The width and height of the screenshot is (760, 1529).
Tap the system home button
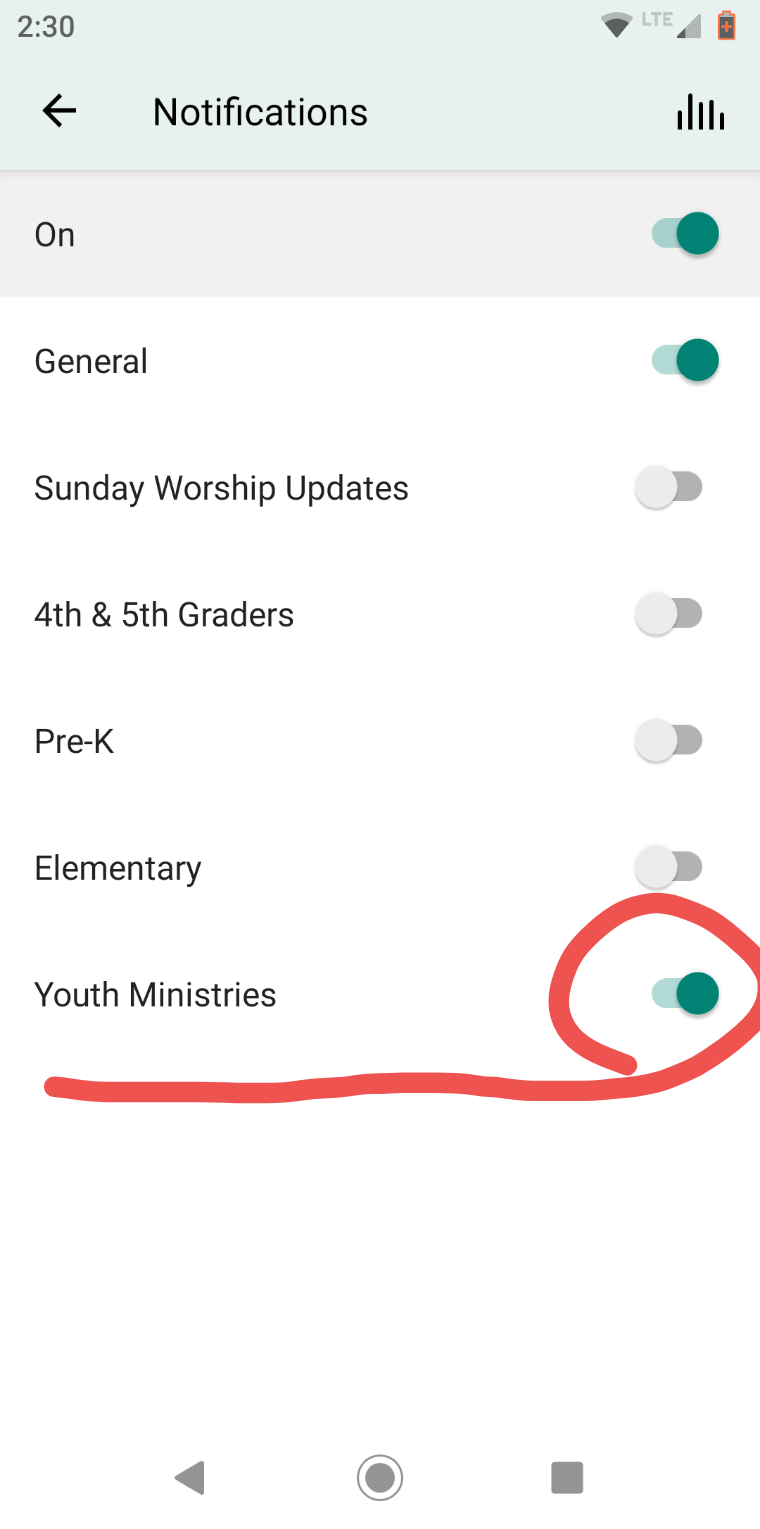tap(380, 1477)
